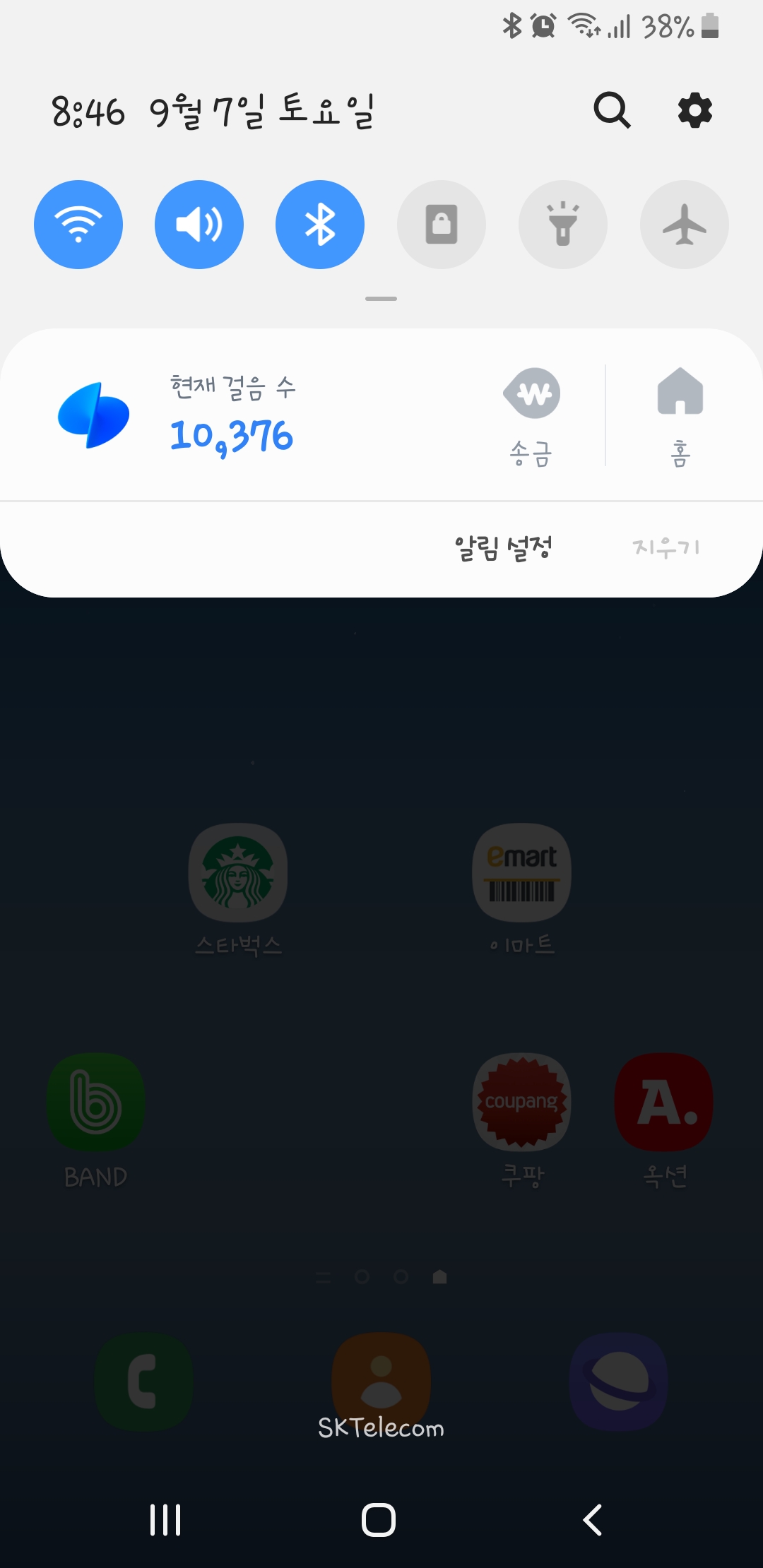Image resolution: width=763 pixels, height=1568 pixels.
Task: Tap the 홈 home shortcut
Action: click(680, 417)
